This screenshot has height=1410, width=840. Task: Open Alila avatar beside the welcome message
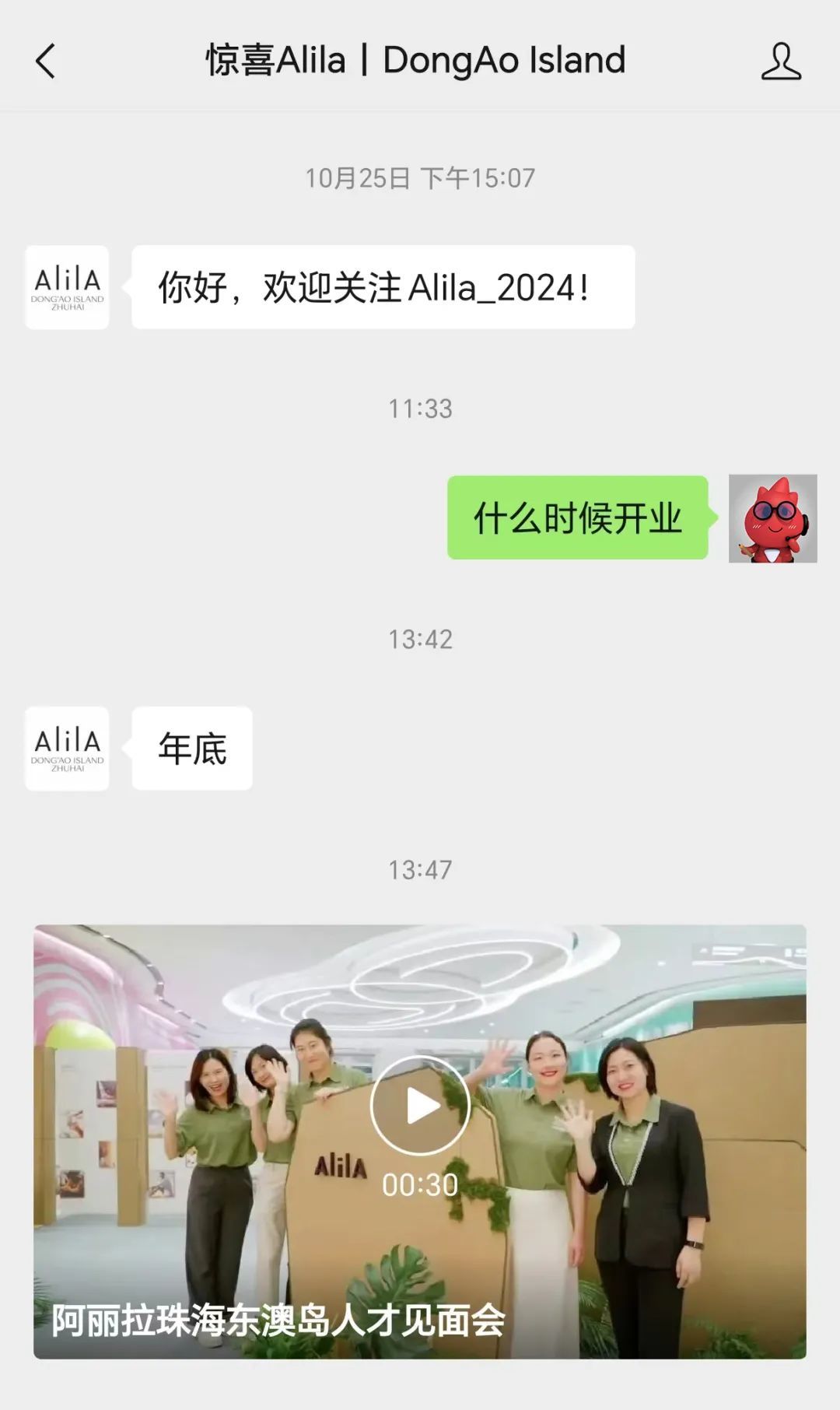(67, 287)
